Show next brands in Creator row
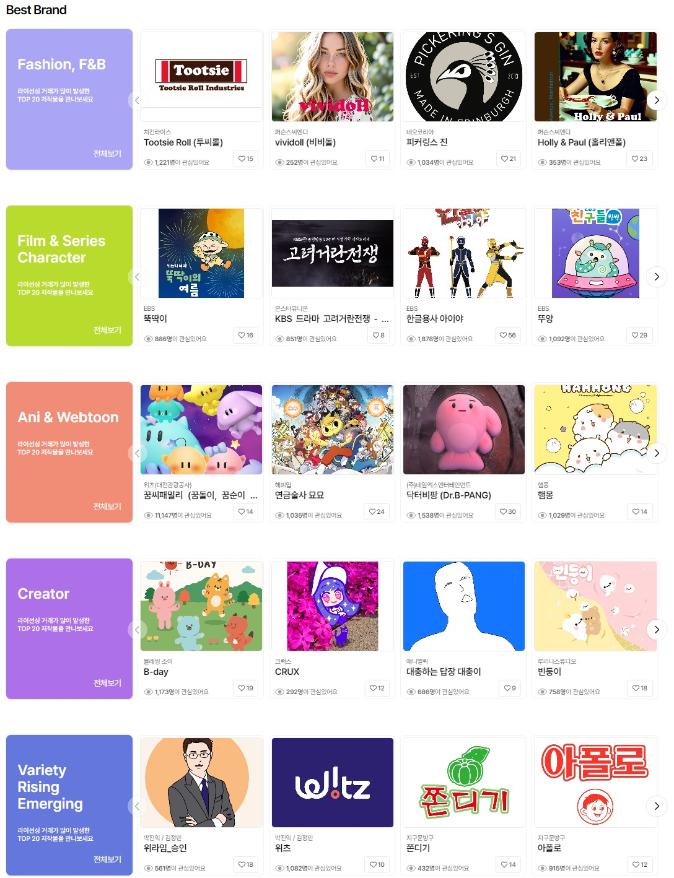Screen dimensions: 674x878 [x=656, y=629]
